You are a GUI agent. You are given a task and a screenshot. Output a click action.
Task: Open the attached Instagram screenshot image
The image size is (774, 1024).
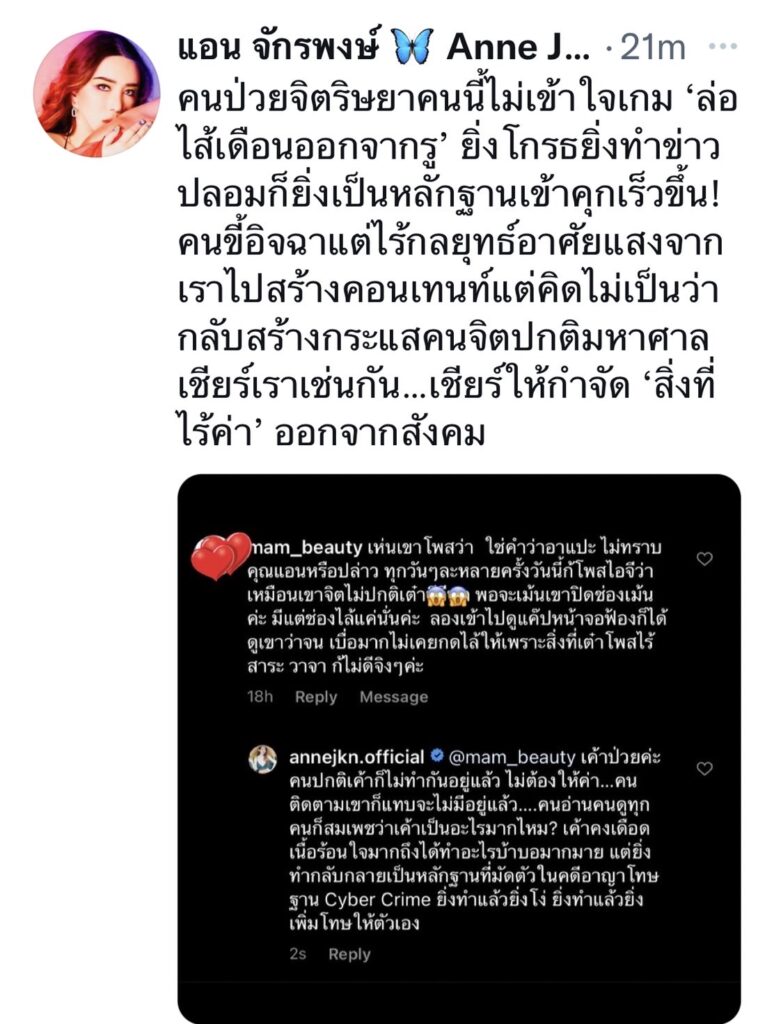pos(459,745)
